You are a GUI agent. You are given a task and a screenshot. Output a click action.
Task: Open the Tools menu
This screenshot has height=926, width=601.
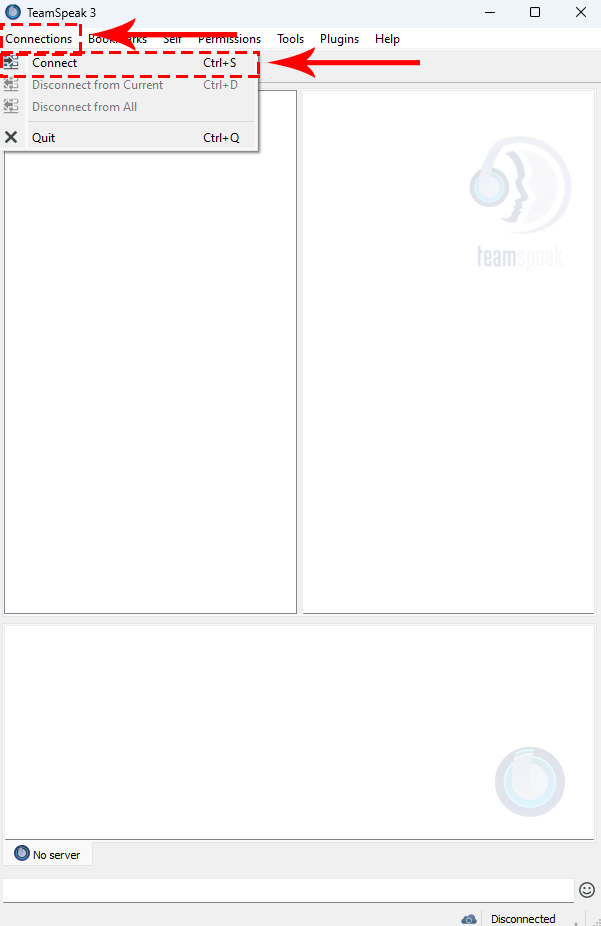coord(290,39)
